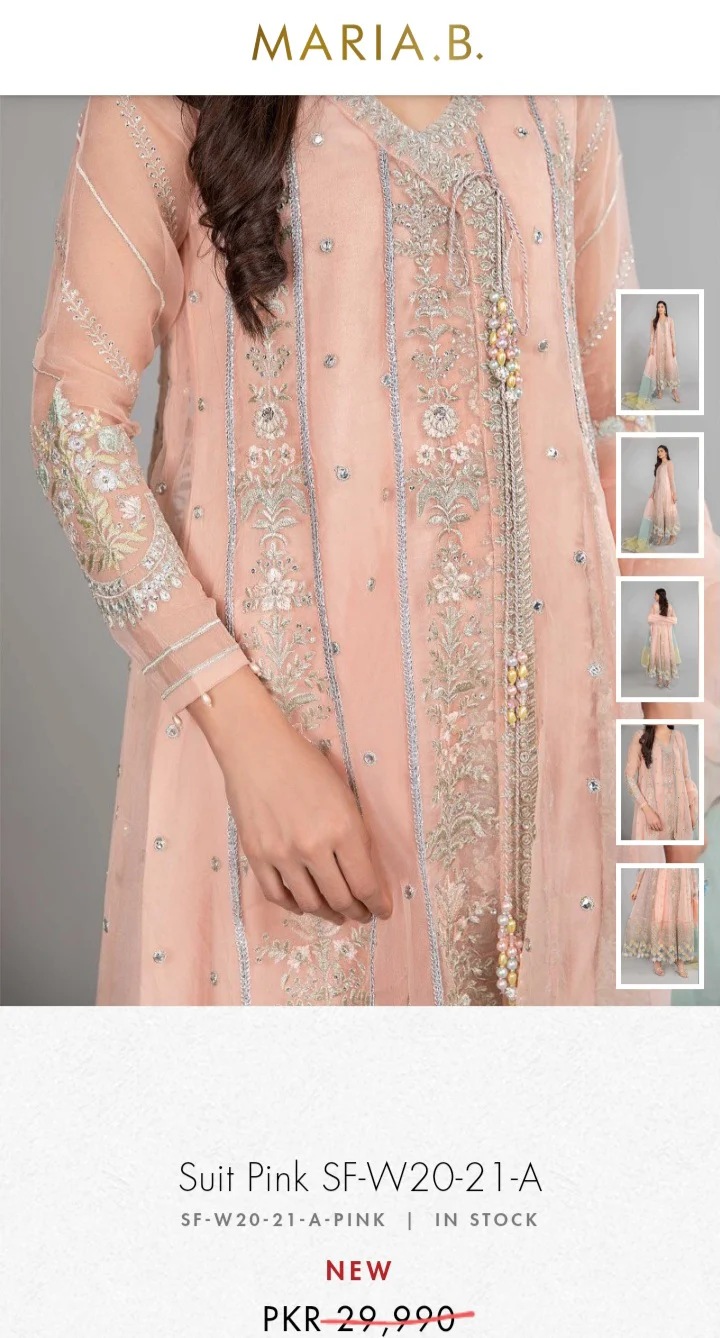Image resolution: width=720 pixels, height=1338 pixels.
Task: Open the main pink suit product image
Action: point(360,550)
